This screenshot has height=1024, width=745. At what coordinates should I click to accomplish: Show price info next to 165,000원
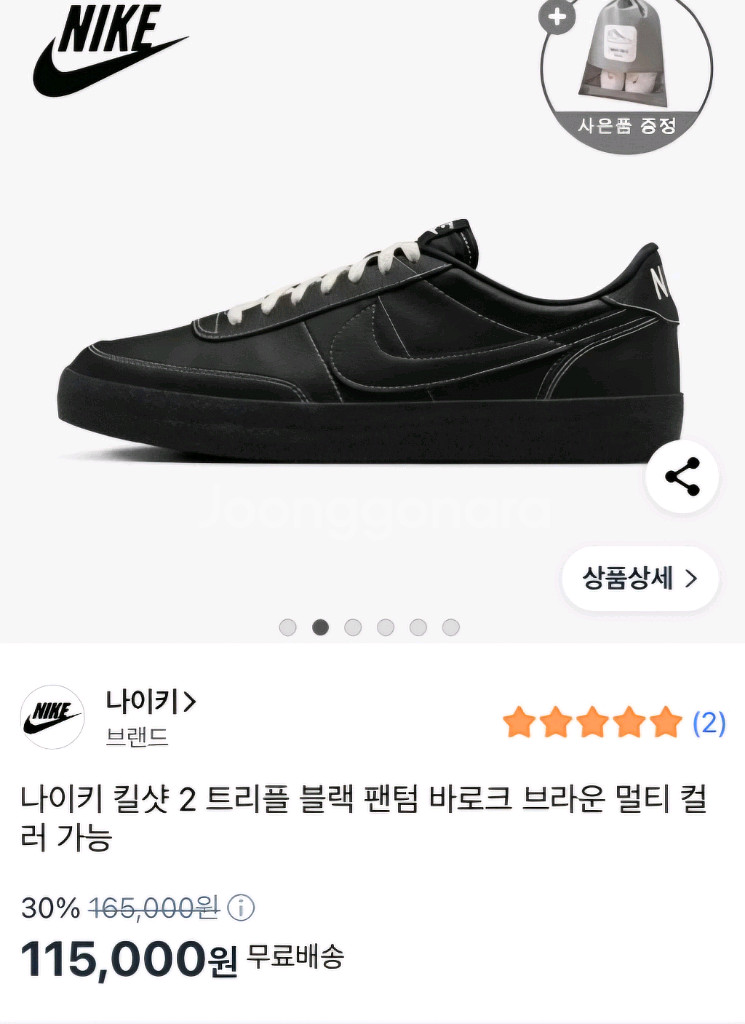pos(241,908)
